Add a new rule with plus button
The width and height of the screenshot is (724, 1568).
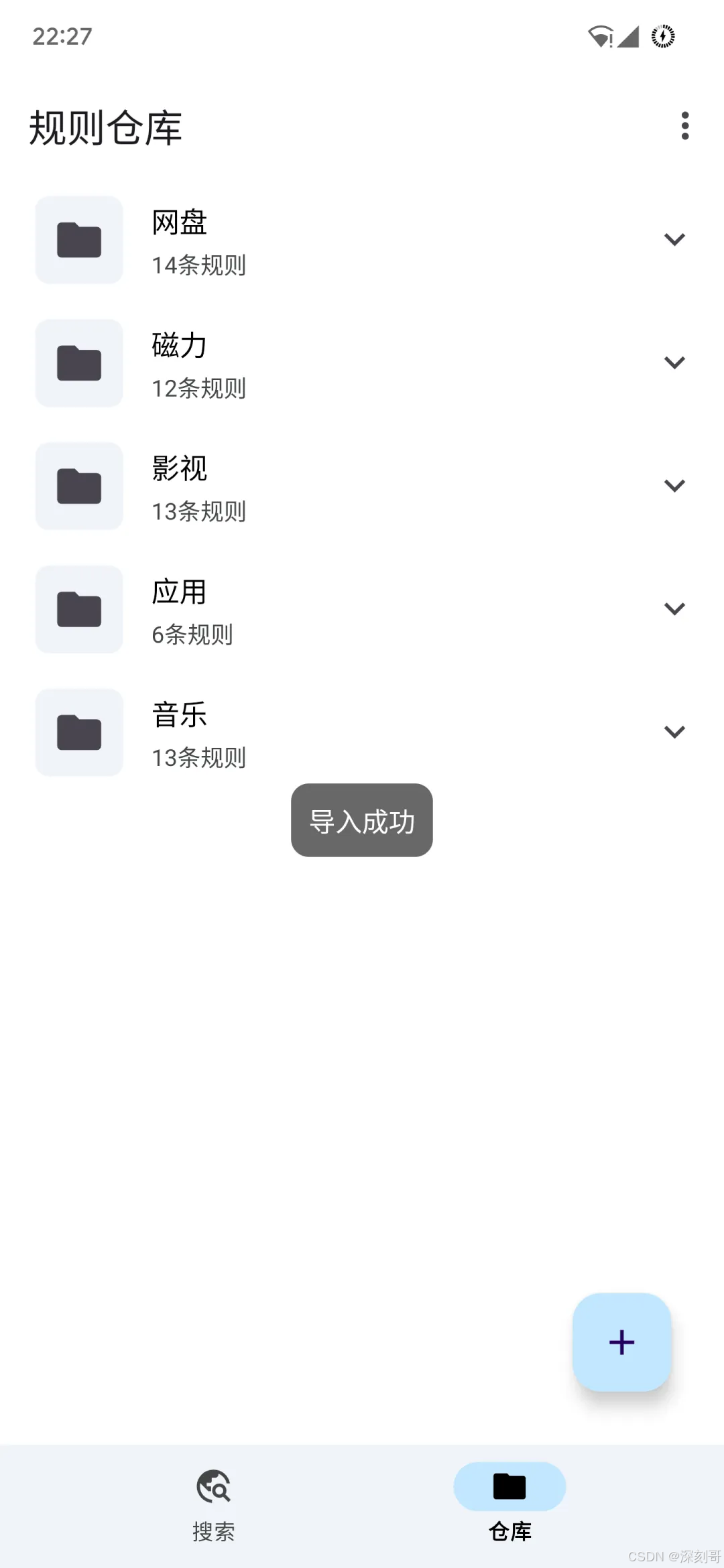pos(621,1342)
